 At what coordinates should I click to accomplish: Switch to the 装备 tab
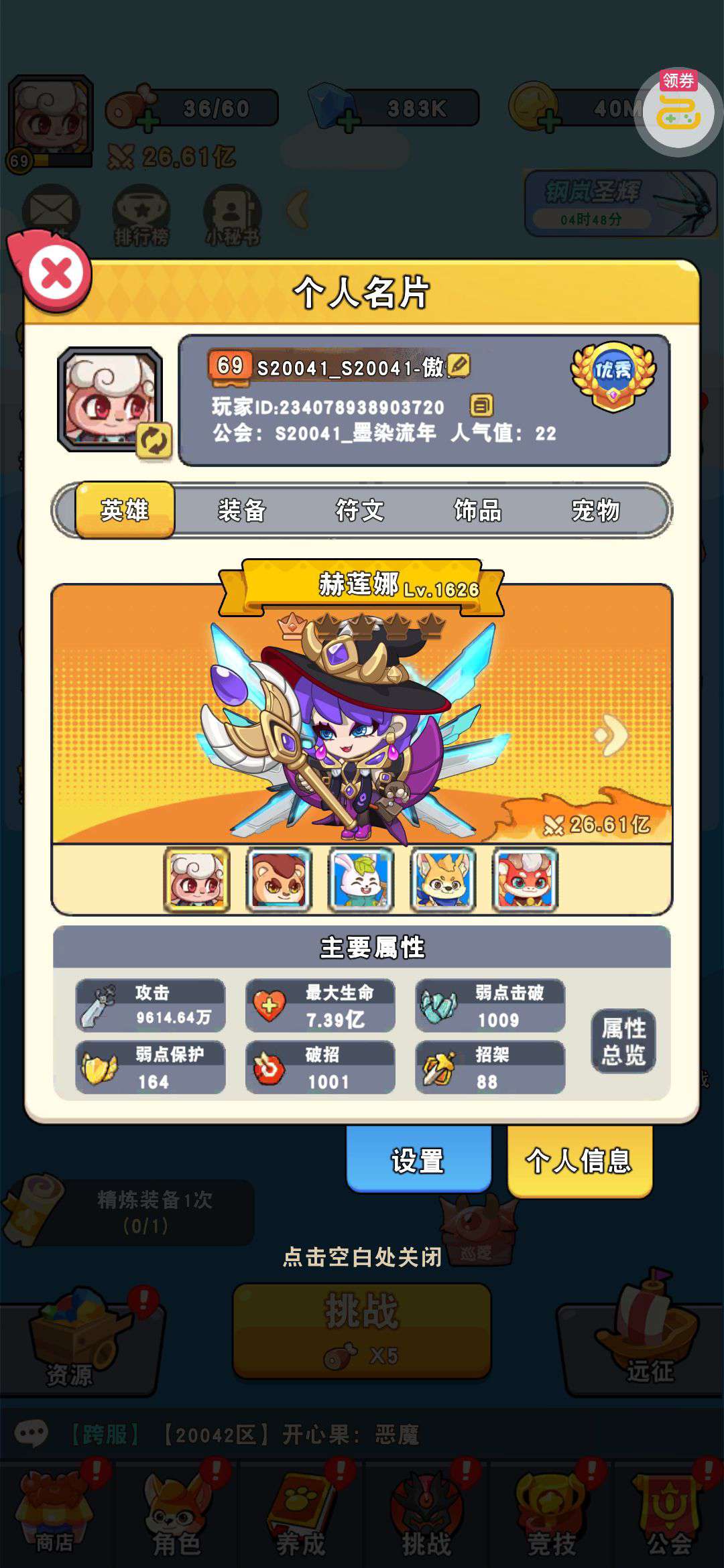(x=242, y=511)
